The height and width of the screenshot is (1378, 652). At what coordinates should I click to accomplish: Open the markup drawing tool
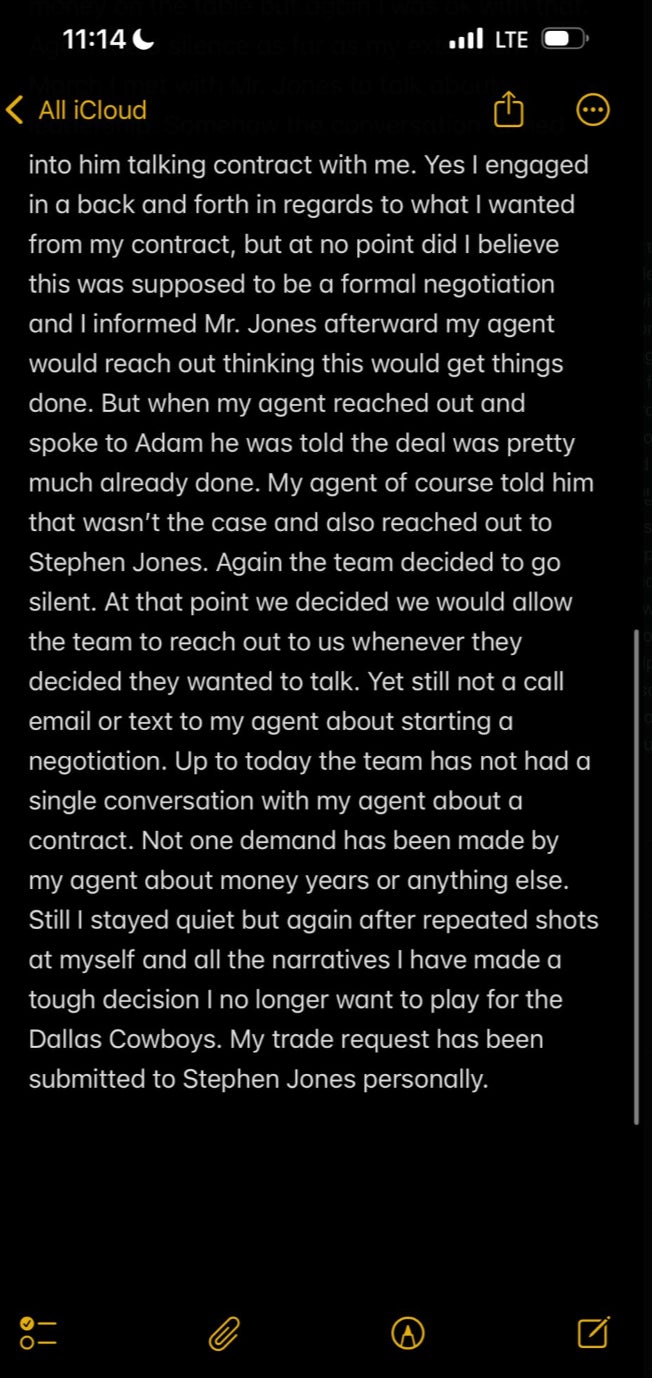point(408,1332)
